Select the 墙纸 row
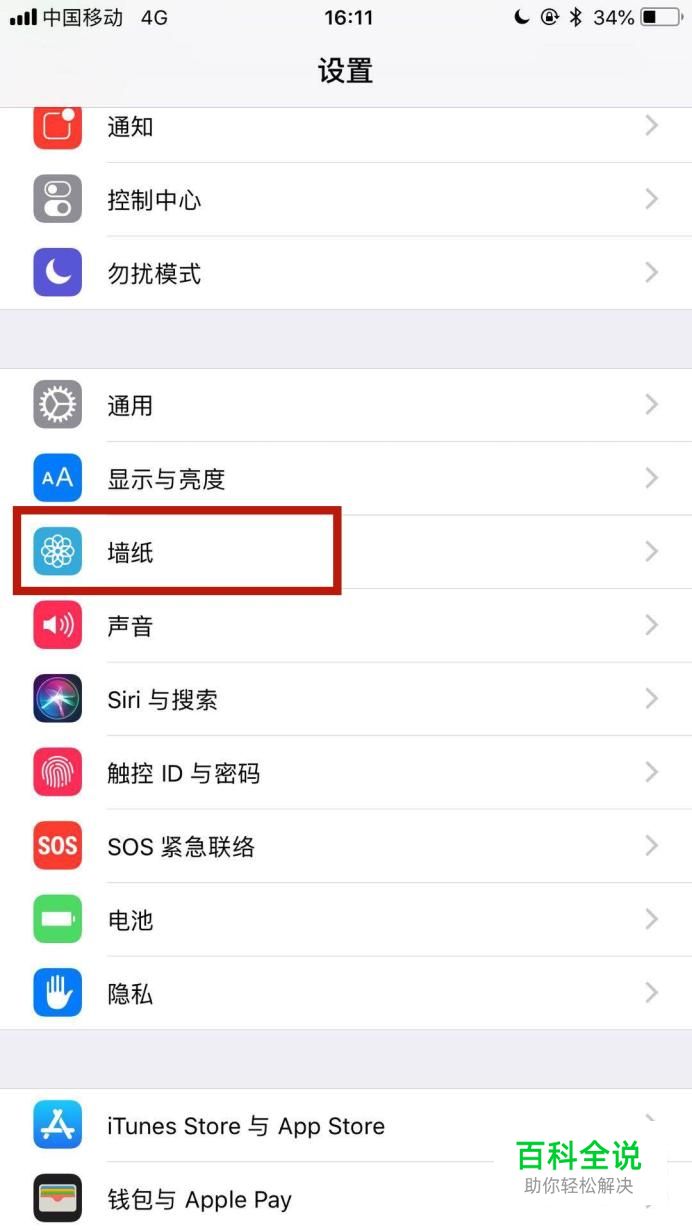The image size is (692, 1230). pos(346,552)
